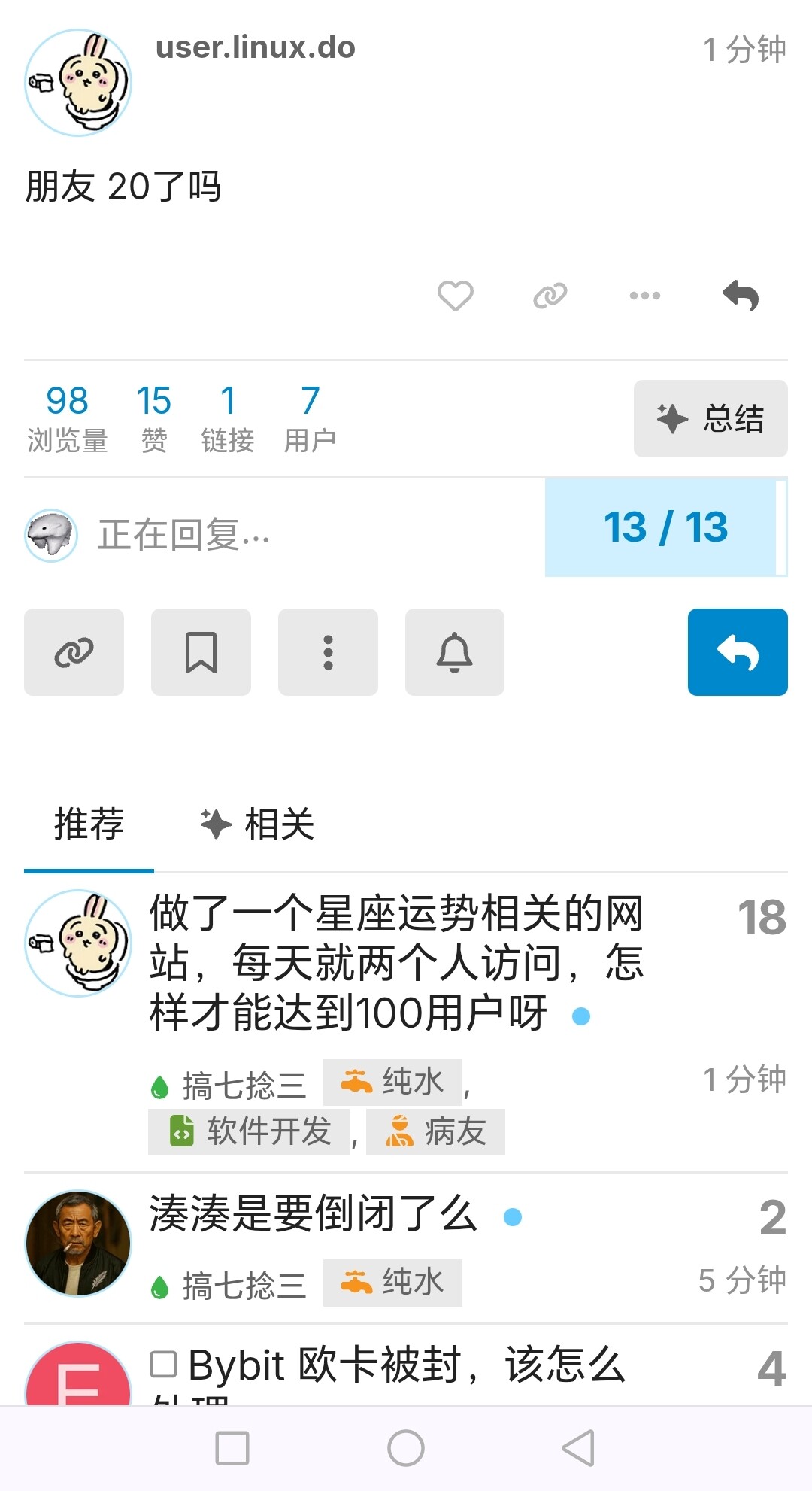Open notification bell settings for topic
This screenshot has height=1491, width=812.
pyautogui.click(x=455, y=652)
